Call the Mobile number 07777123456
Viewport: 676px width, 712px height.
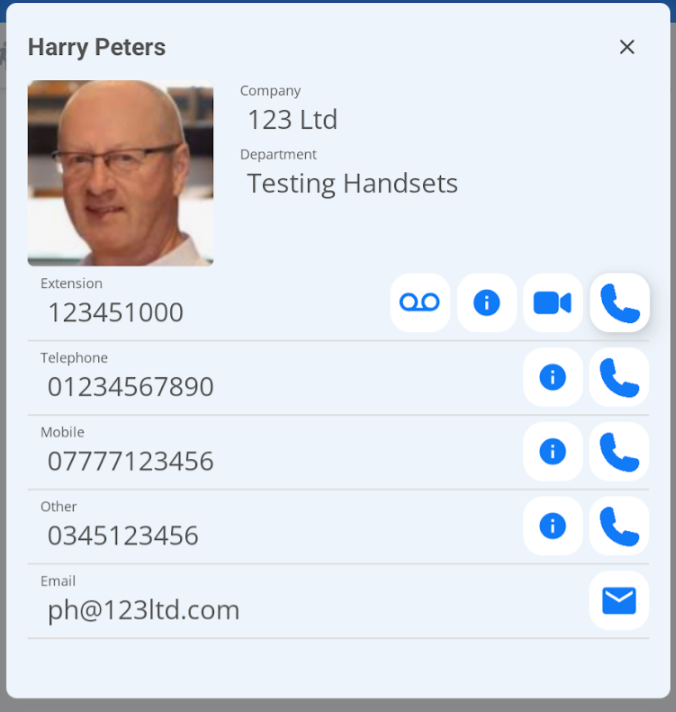(x=620, y=452)
